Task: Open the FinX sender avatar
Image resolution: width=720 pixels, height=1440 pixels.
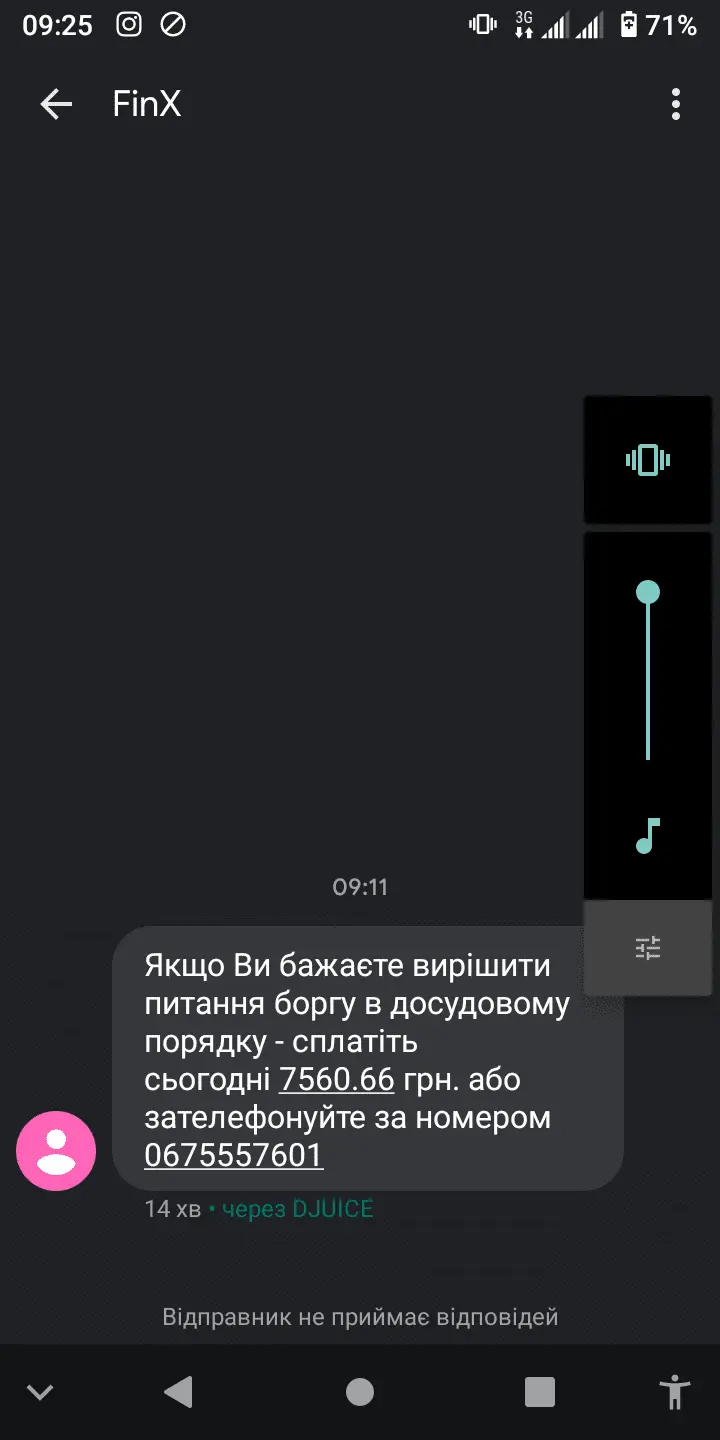Action: point(56,1150)
